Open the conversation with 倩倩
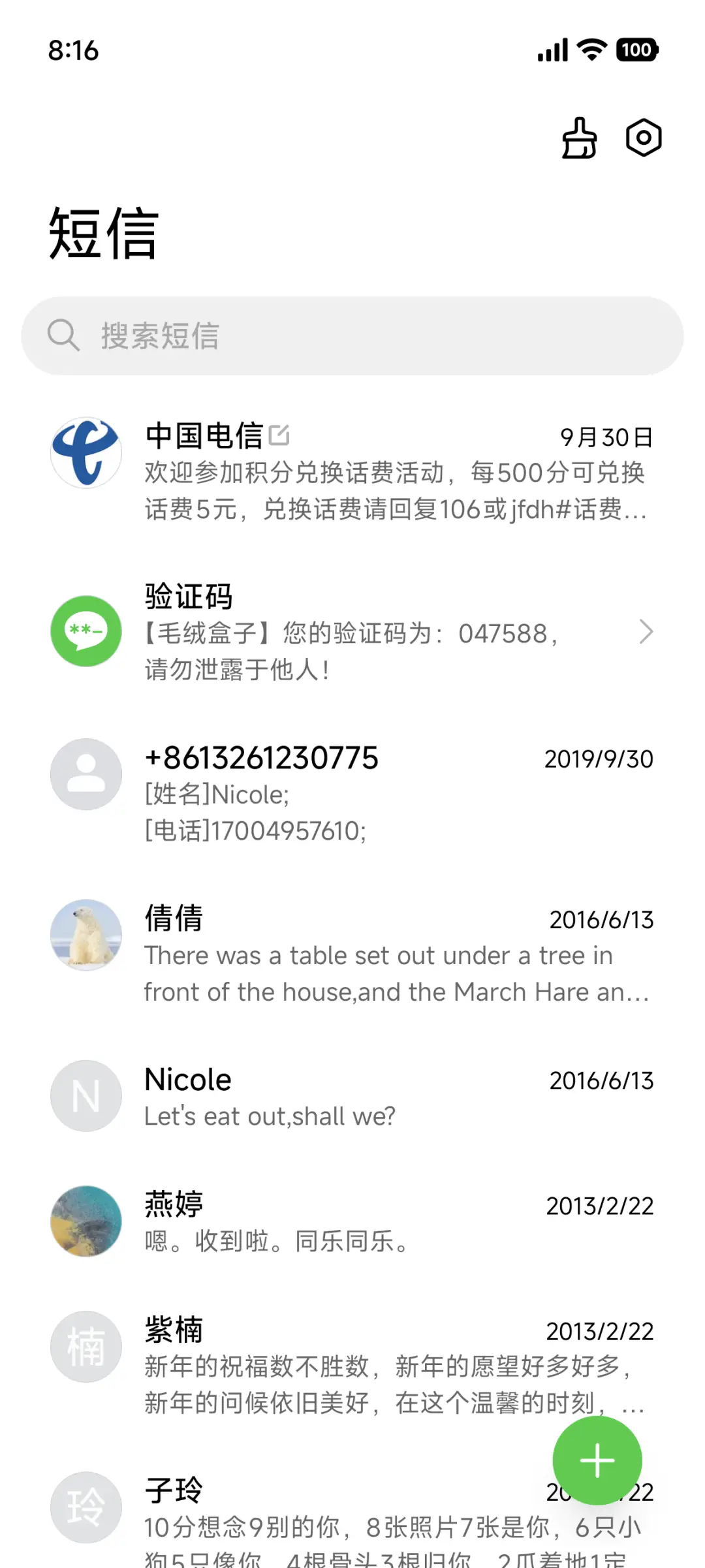 click(352, 953)
